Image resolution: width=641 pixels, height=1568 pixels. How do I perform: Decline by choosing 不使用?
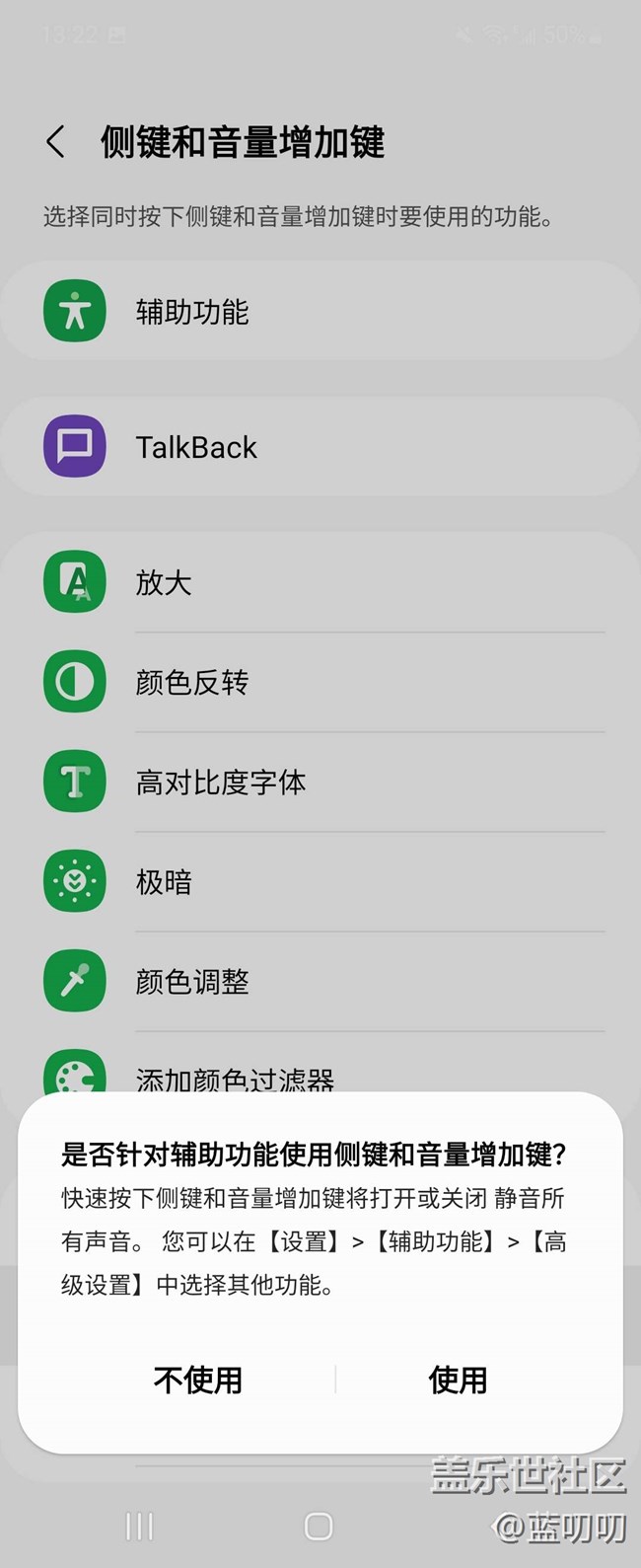pos(198,1379)
